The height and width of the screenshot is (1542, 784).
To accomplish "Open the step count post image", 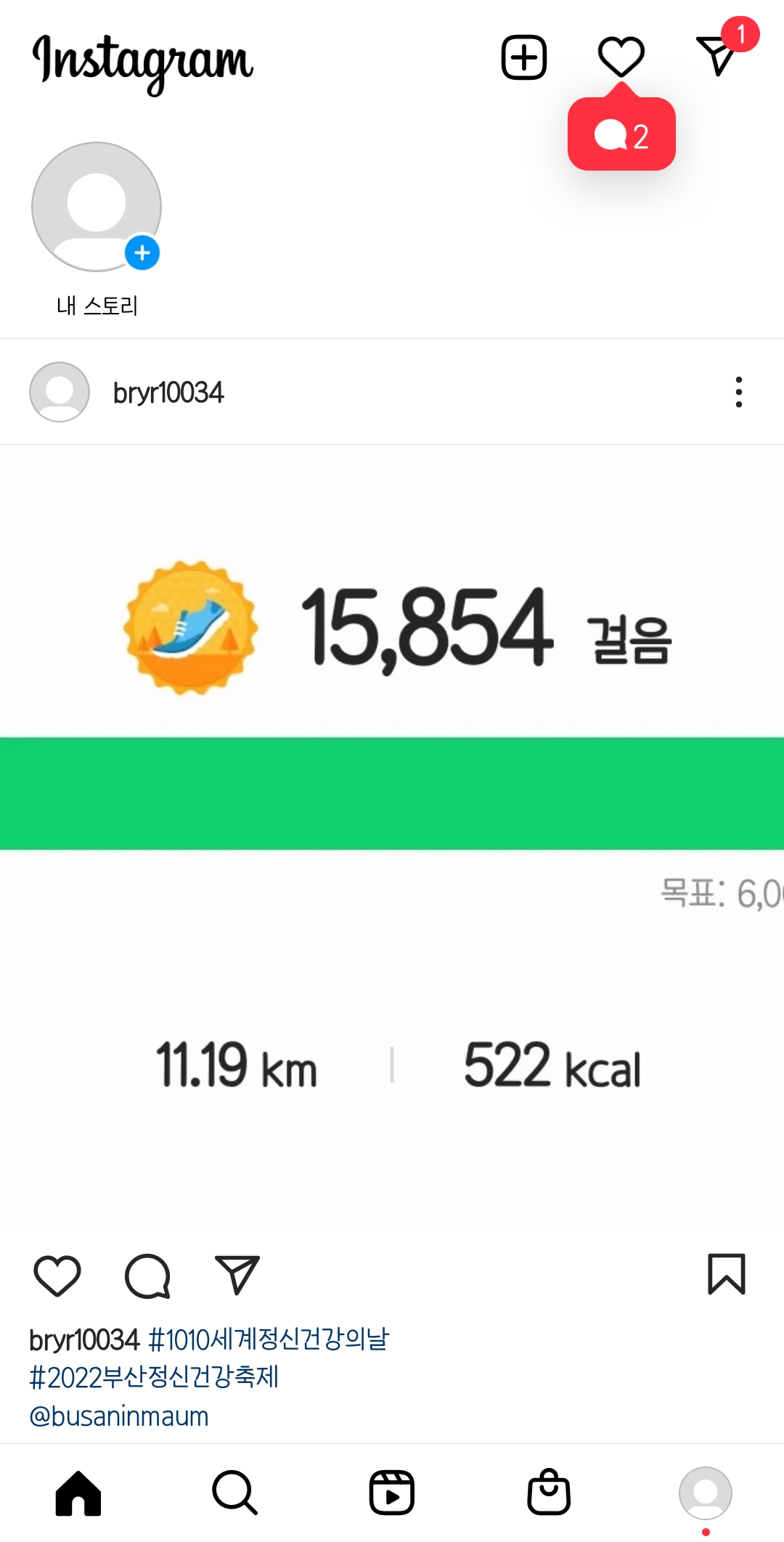I will point(392,835).
